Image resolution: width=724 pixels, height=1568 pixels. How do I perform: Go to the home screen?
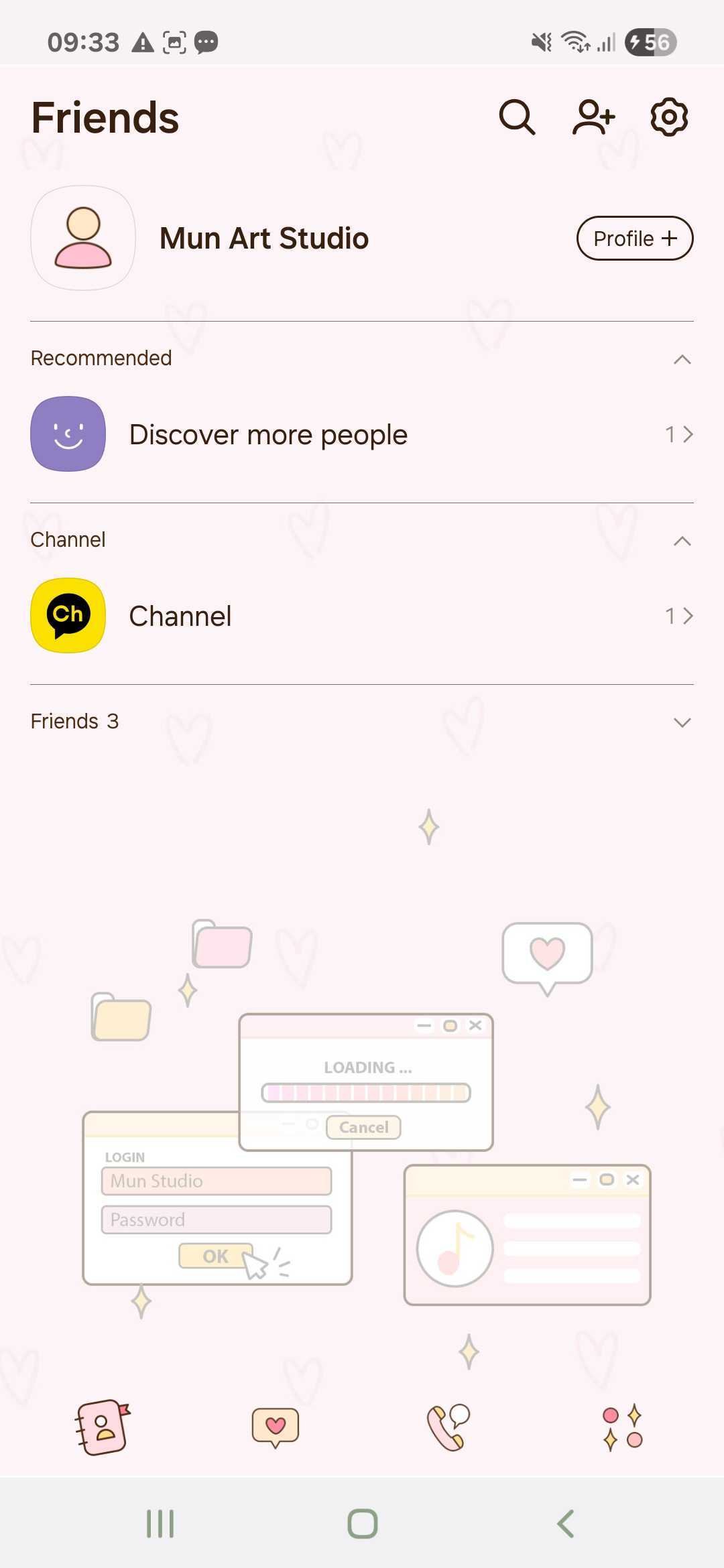coord(362,1524)
